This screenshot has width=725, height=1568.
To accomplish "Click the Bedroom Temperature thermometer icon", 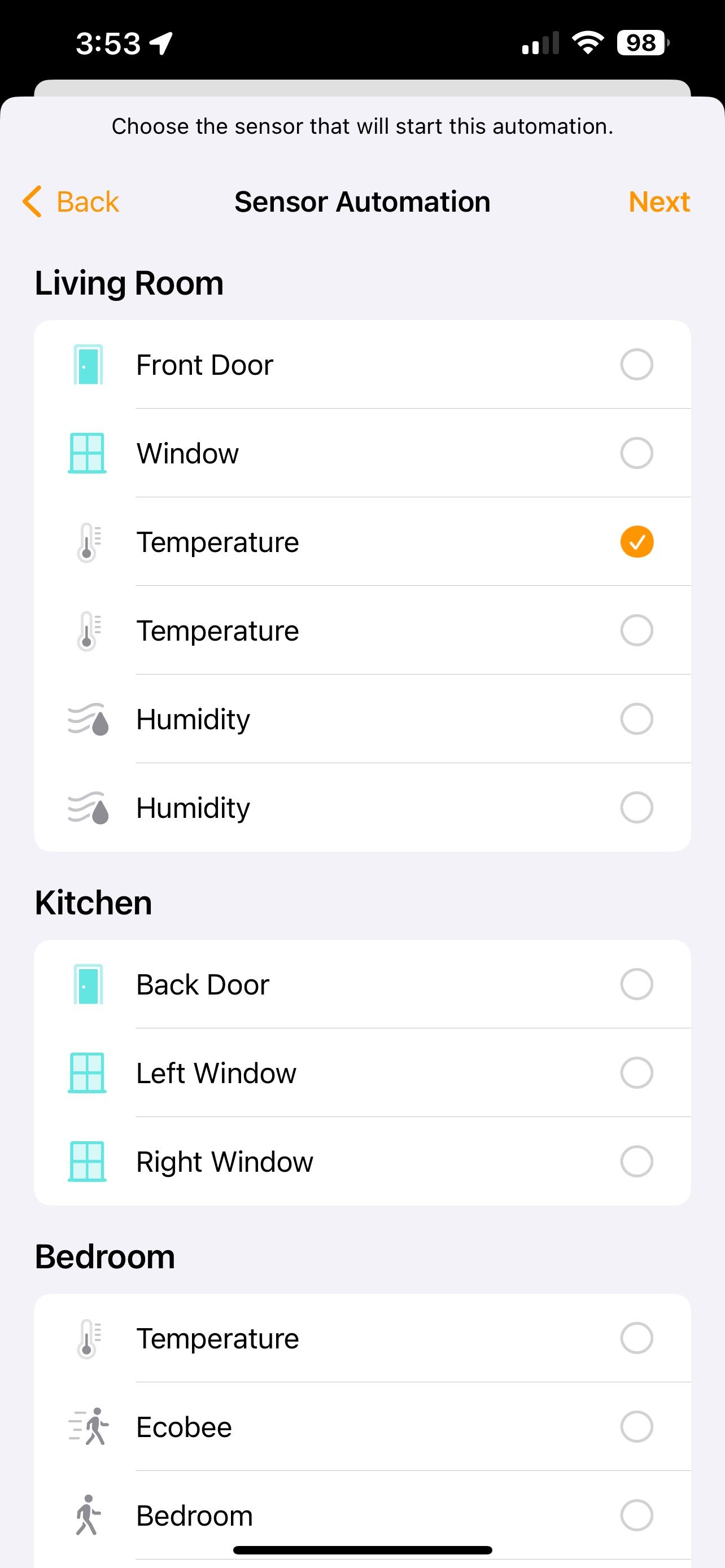I will 87,1337.
